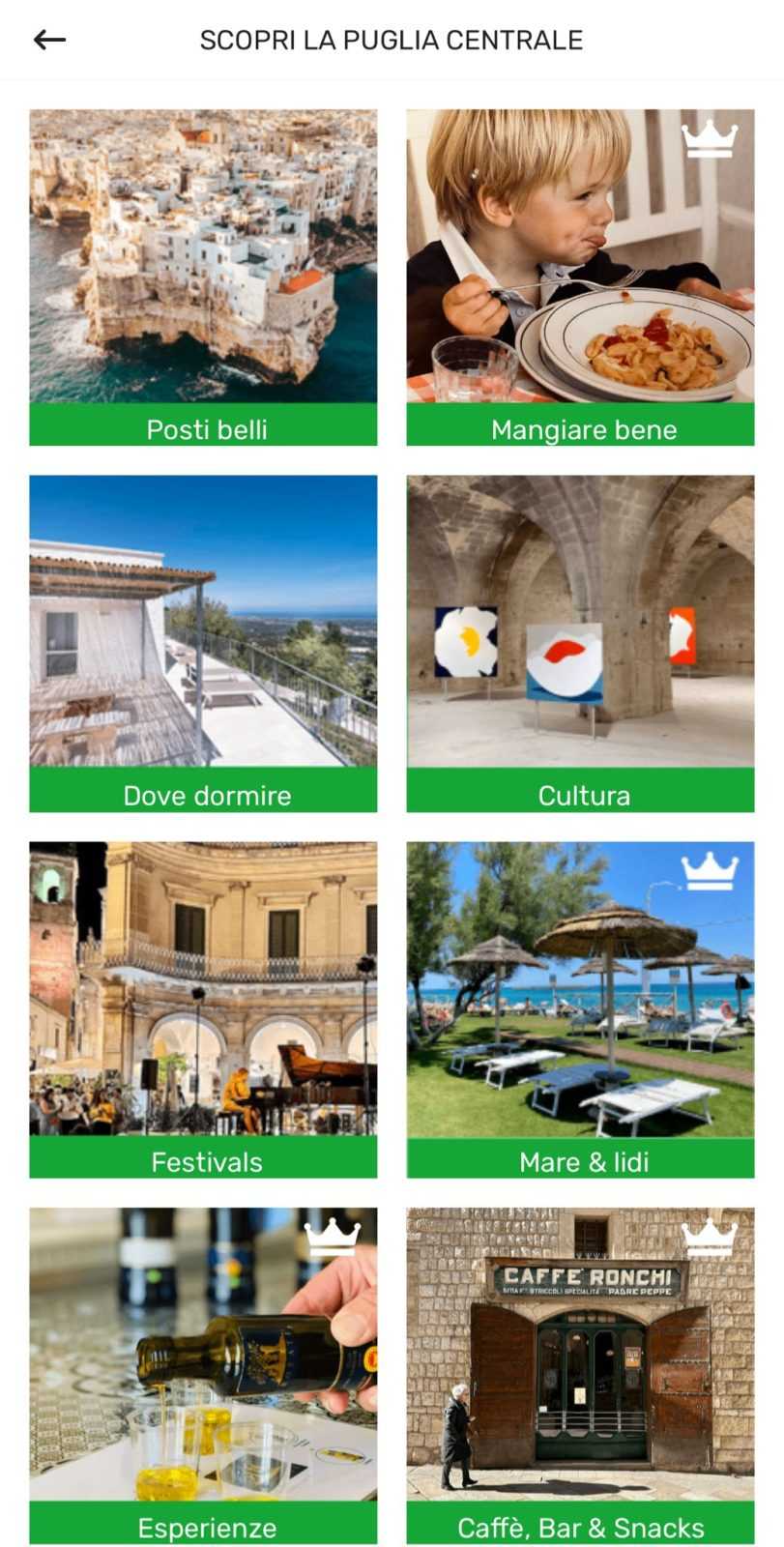The width and height of the screenshot is (784, 1547).
Task: Select the Esperienze category
Action: pyautogui.click(x=203, y=1373)
